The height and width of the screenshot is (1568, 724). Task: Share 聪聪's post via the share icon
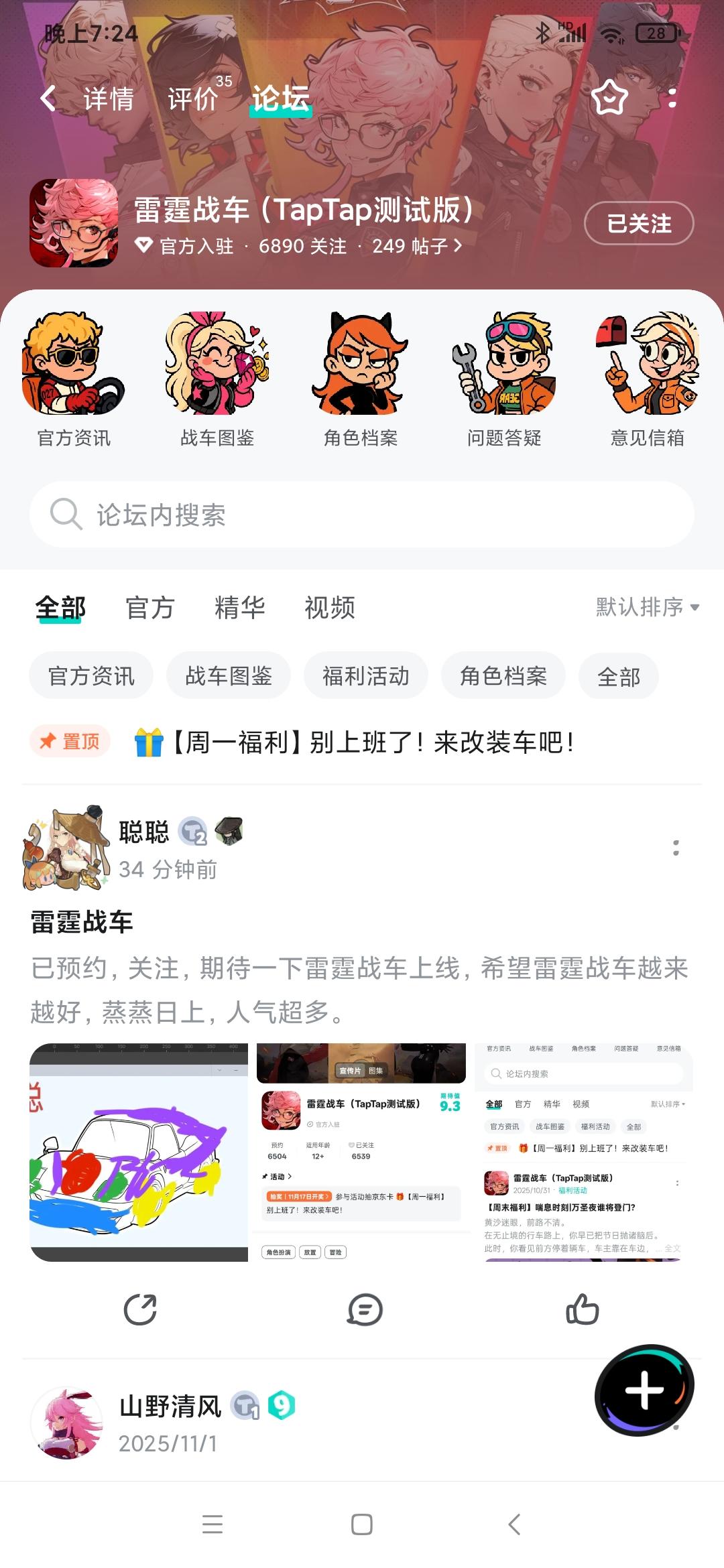coord(139,1310)
